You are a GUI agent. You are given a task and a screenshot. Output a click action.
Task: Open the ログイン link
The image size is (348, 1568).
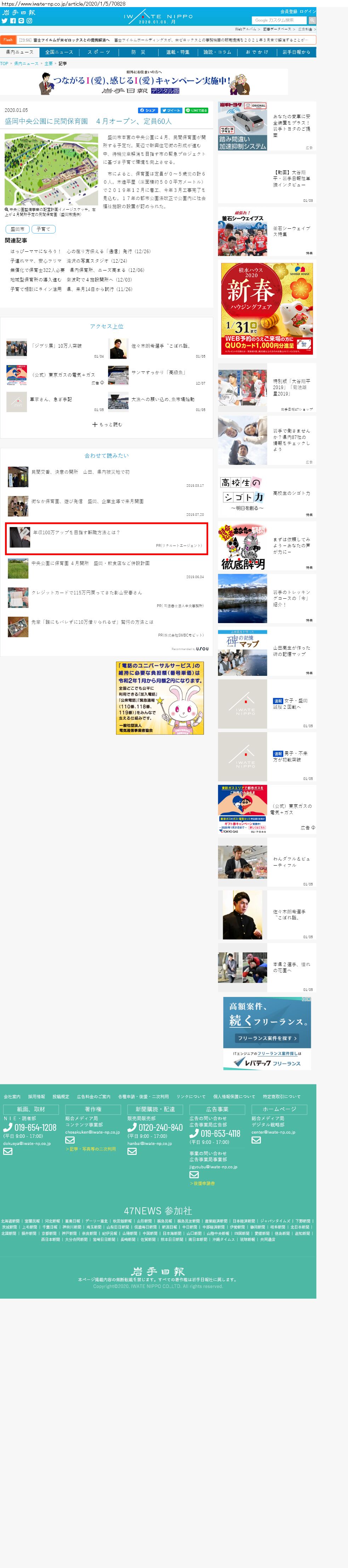click(x=308, y=12)
